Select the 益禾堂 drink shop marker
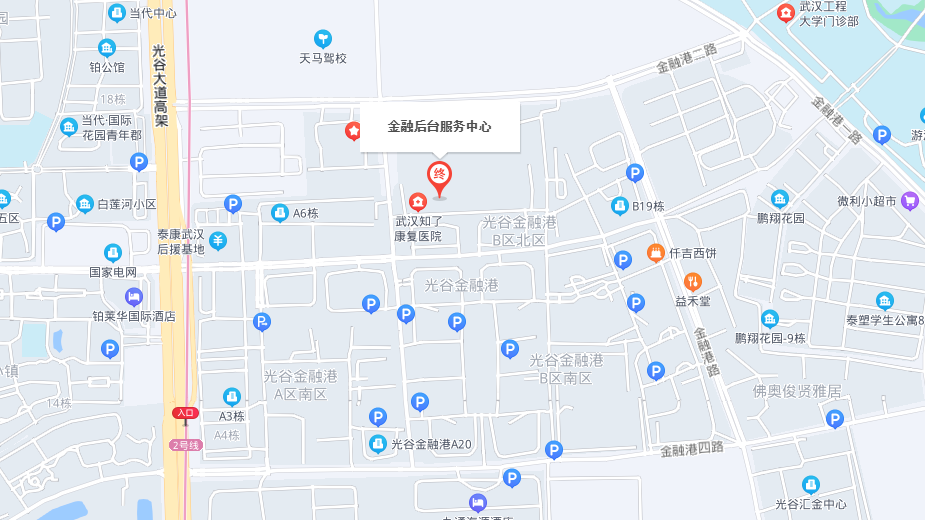Screen dimensions: 925x520 tap(692, 281)
